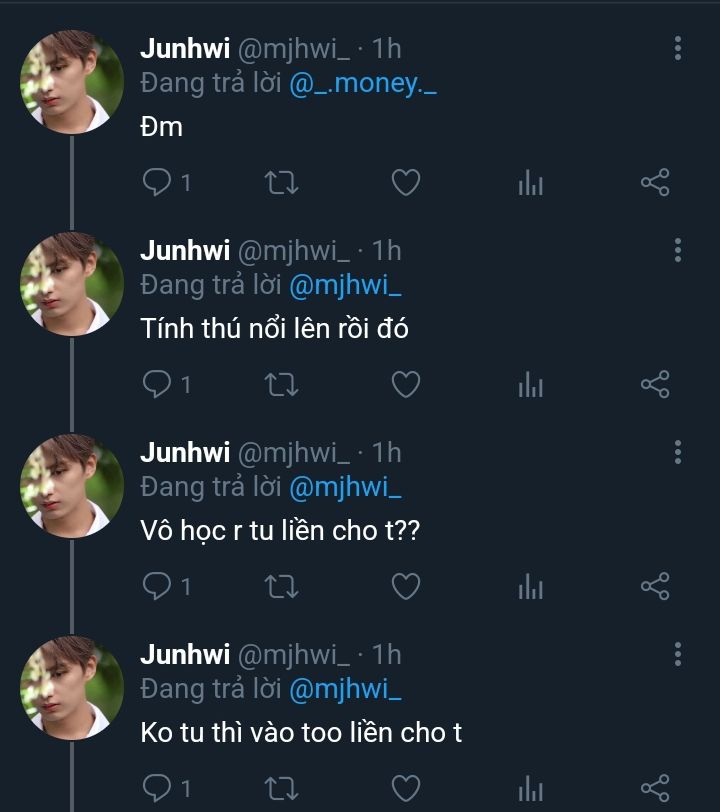720x812 pixels.
Task: Like the "Tính thú nổi lên rồi đó" tweet
Action: pos(405,384)
